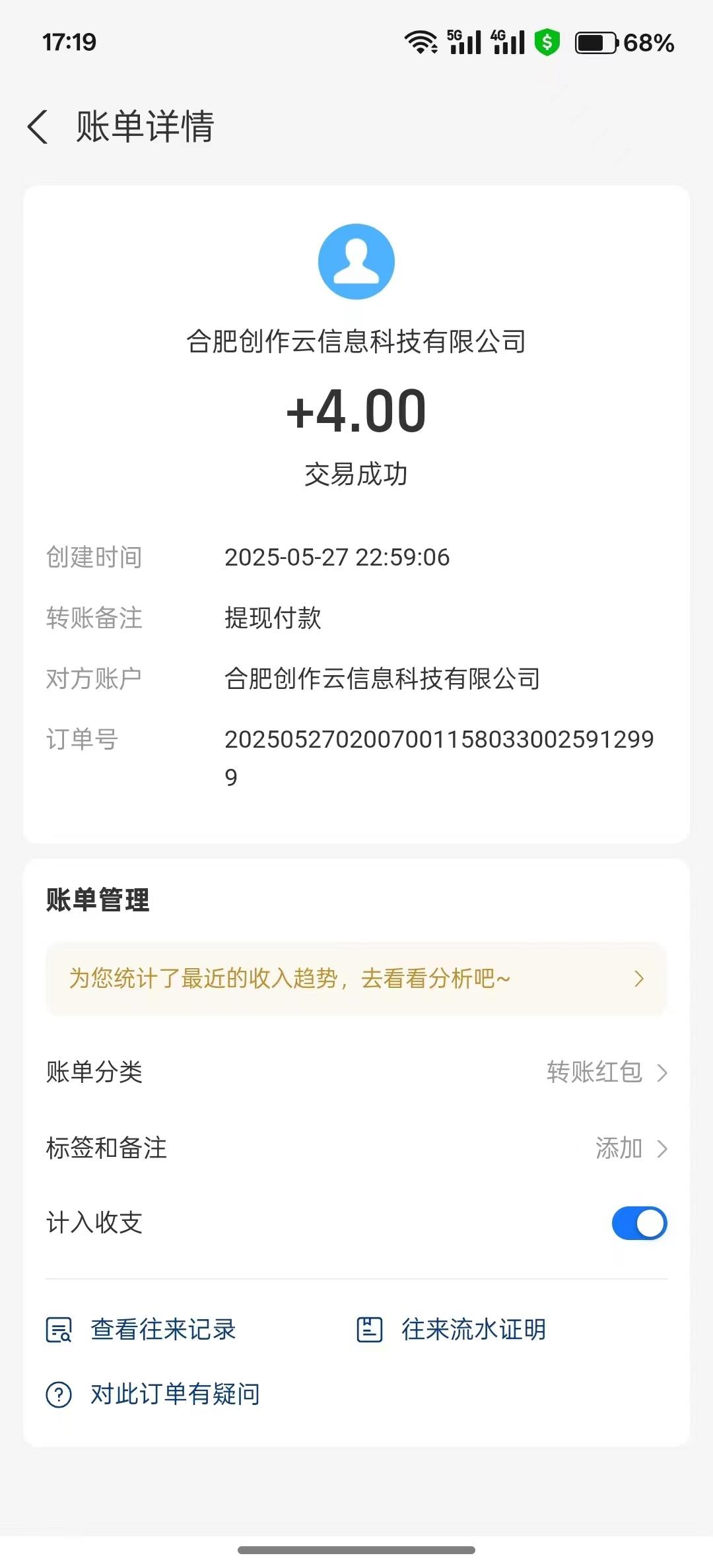
Task: Tap 对此订单有疑问 help link
Action: pyautogui.click(x=153, y=1394)
